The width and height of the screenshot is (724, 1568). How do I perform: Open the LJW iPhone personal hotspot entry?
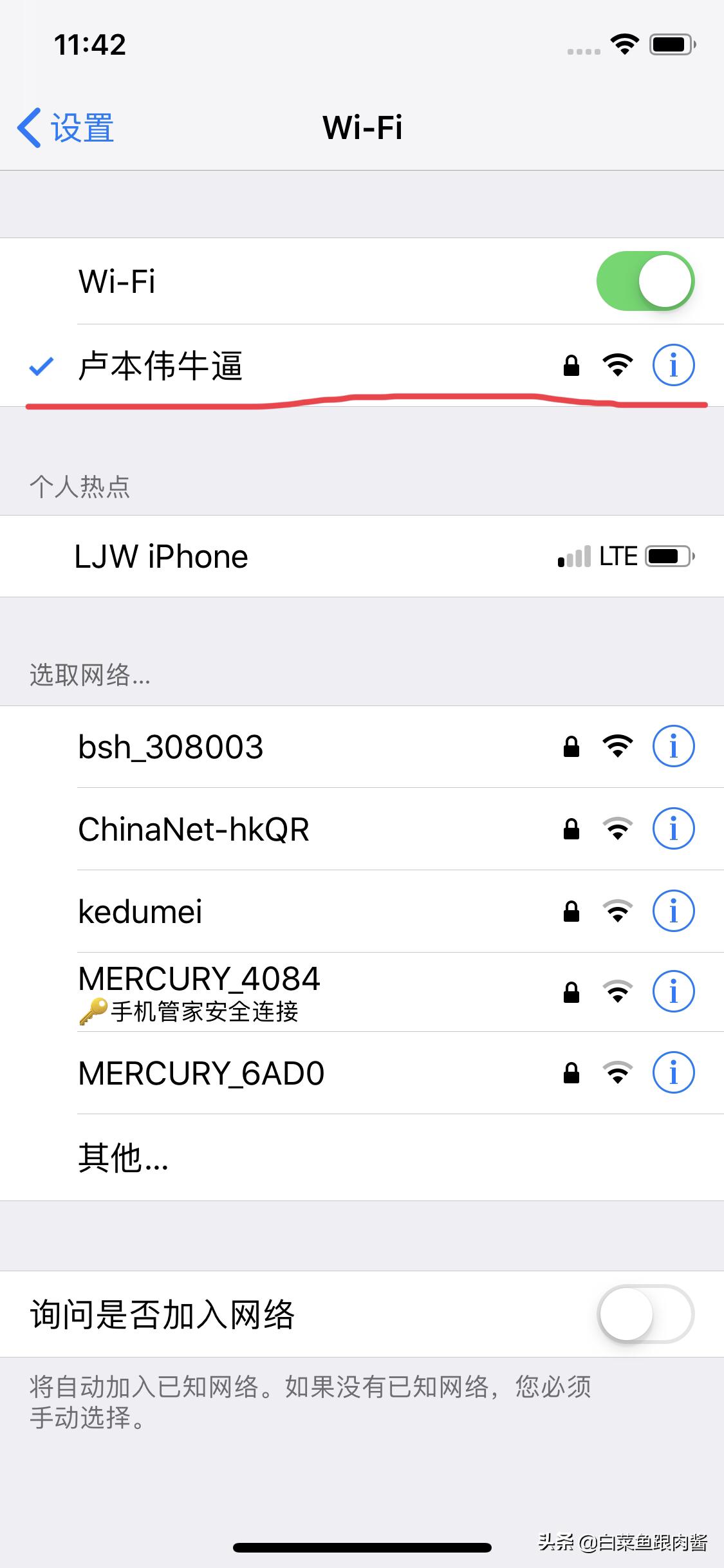click(162, 555)
